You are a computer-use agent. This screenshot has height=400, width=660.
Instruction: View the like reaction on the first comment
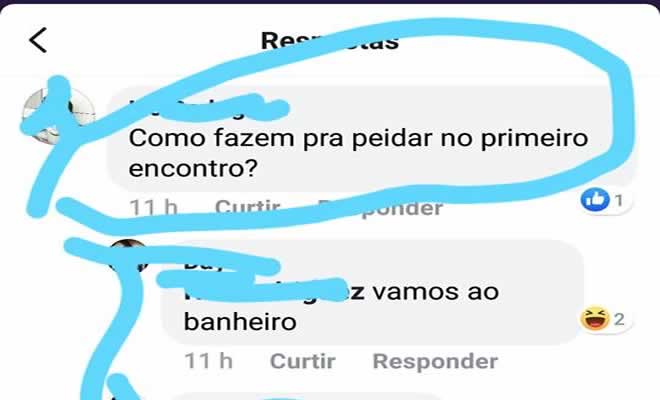click(603, 201)
